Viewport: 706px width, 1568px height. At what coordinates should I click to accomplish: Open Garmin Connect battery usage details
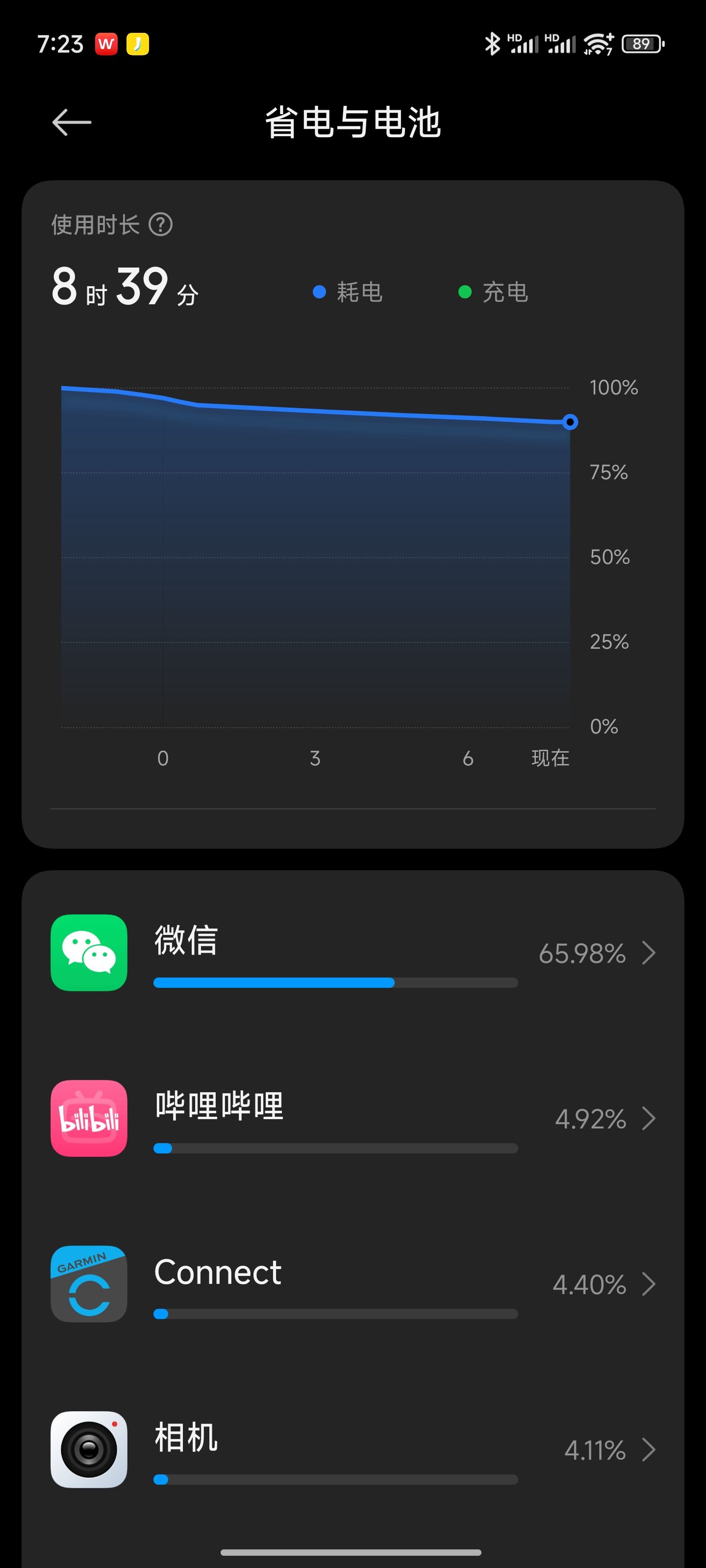pos(353,1284)
